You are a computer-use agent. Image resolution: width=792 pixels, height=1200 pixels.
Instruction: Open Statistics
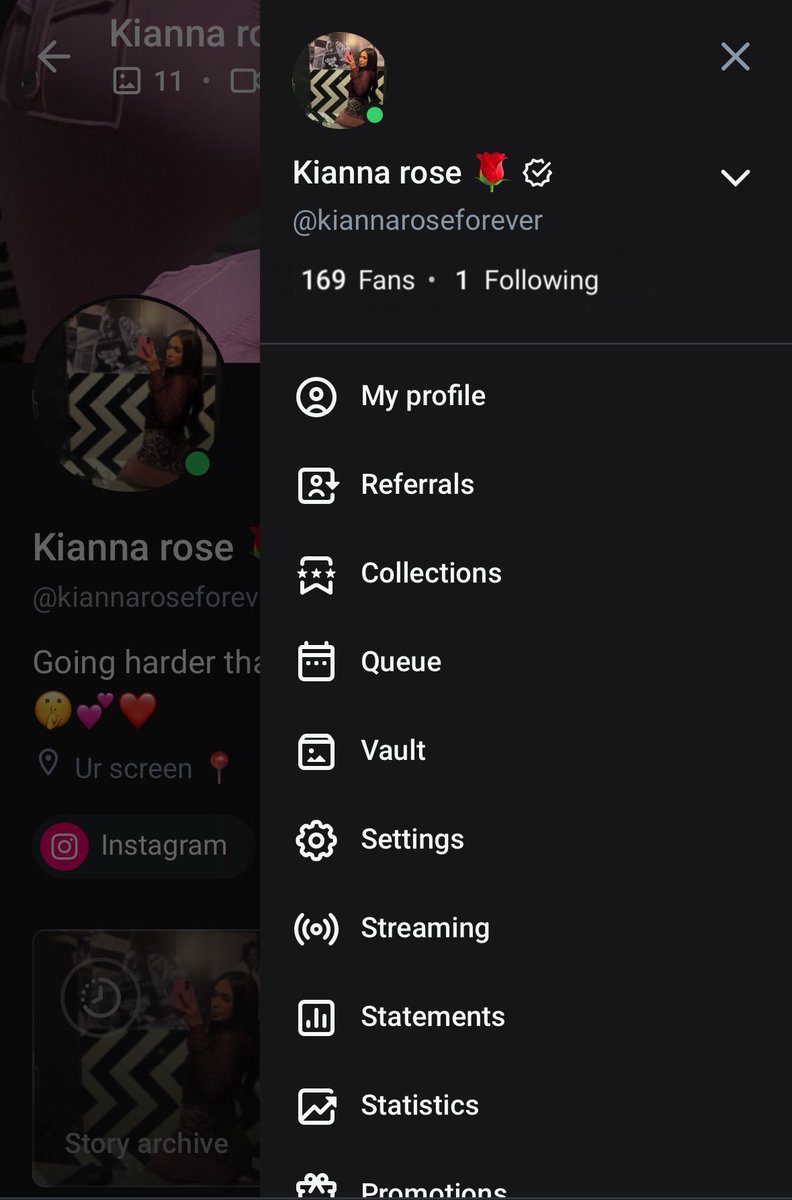click(x=419, y=1105)
